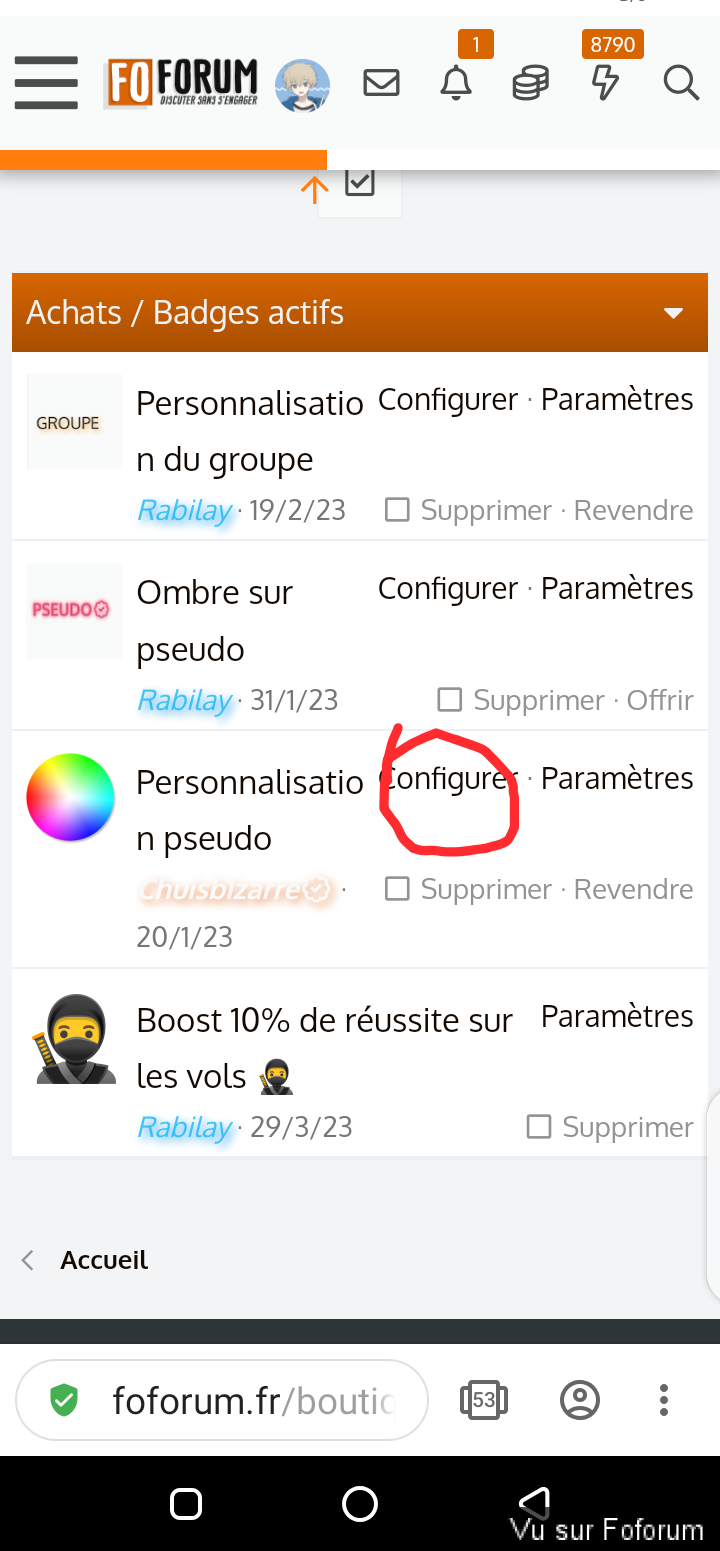Viewport: 720px width, 1551px height.
Task: Open the browser overflow menu
Action: click(664, 1399)
